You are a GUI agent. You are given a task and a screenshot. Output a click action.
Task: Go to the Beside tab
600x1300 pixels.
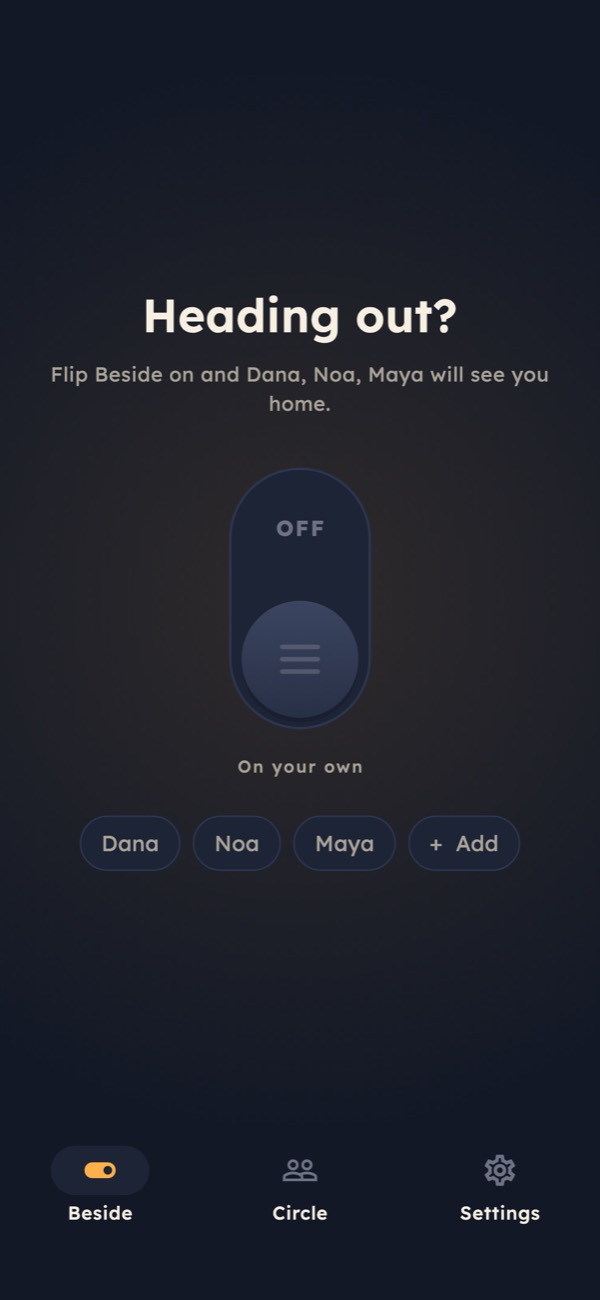pos(100,1188)
